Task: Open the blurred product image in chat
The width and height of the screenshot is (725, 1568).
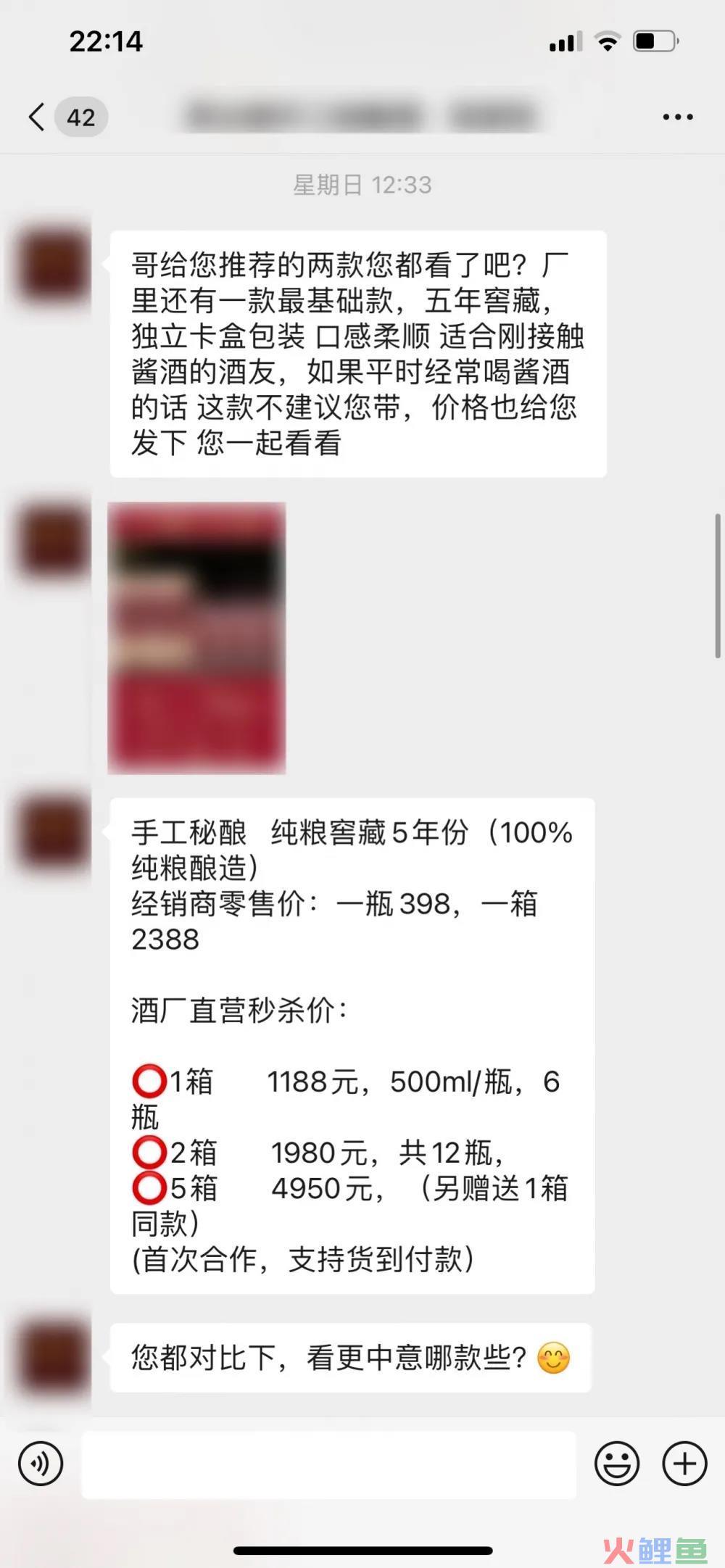Action: (196, 638)
